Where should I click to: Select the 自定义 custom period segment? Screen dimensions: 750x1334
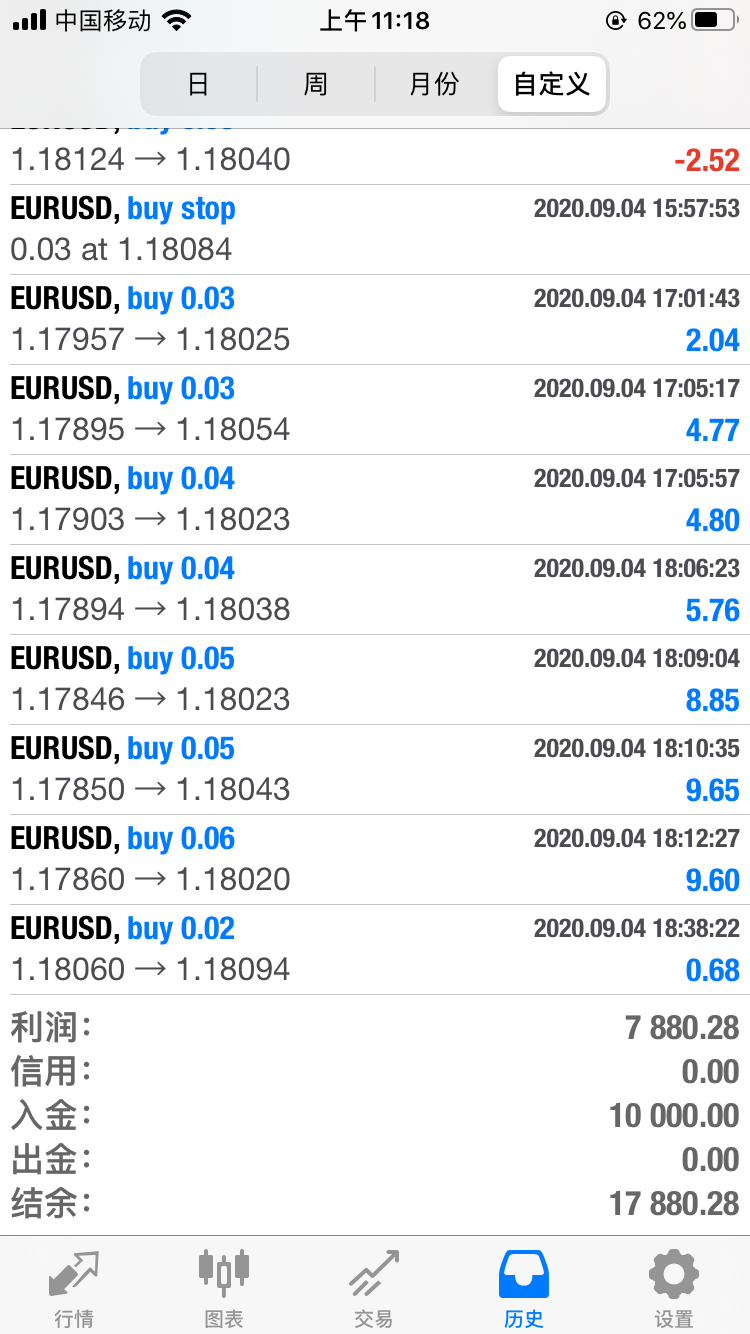click(x=551, y=84)
